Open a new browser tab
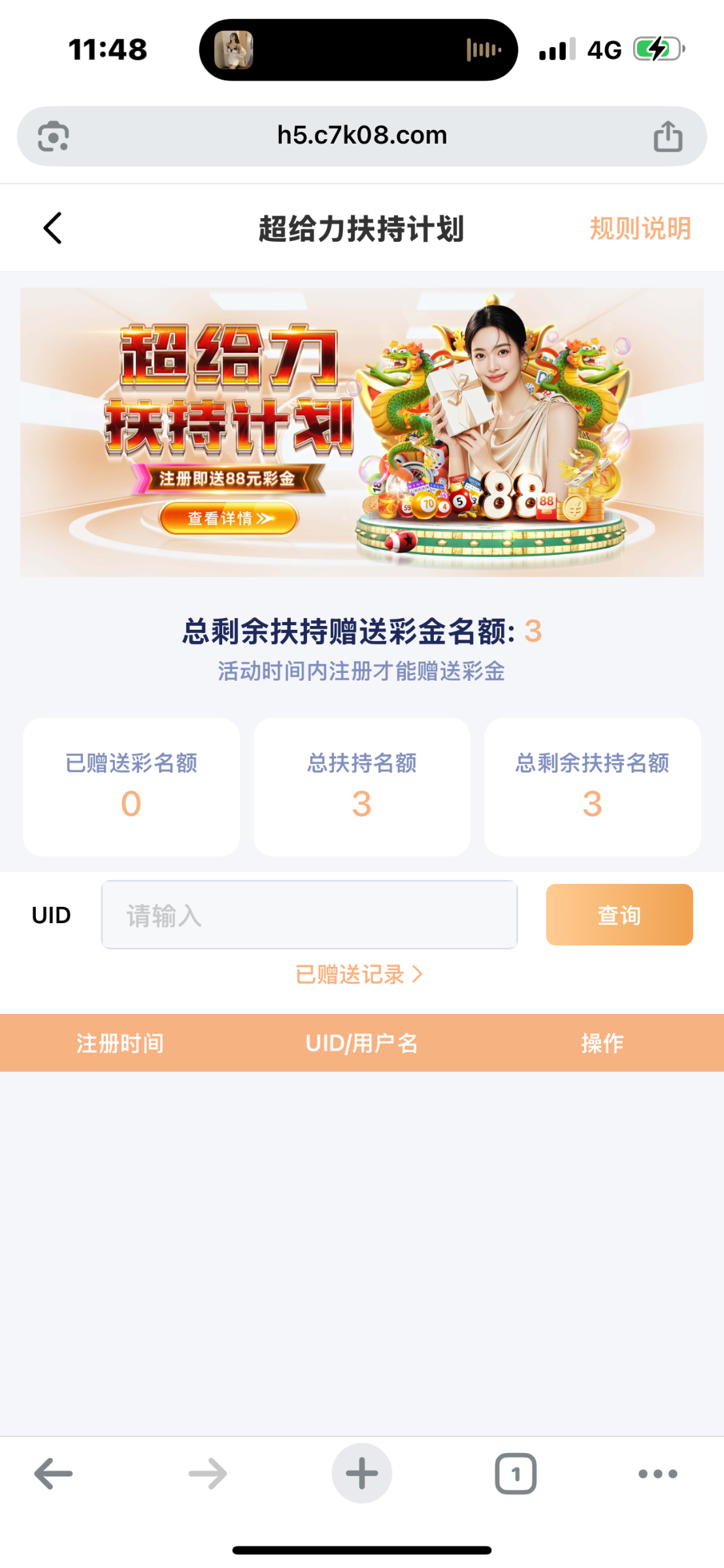The image size is (724, 1568). click(361, 1474)
